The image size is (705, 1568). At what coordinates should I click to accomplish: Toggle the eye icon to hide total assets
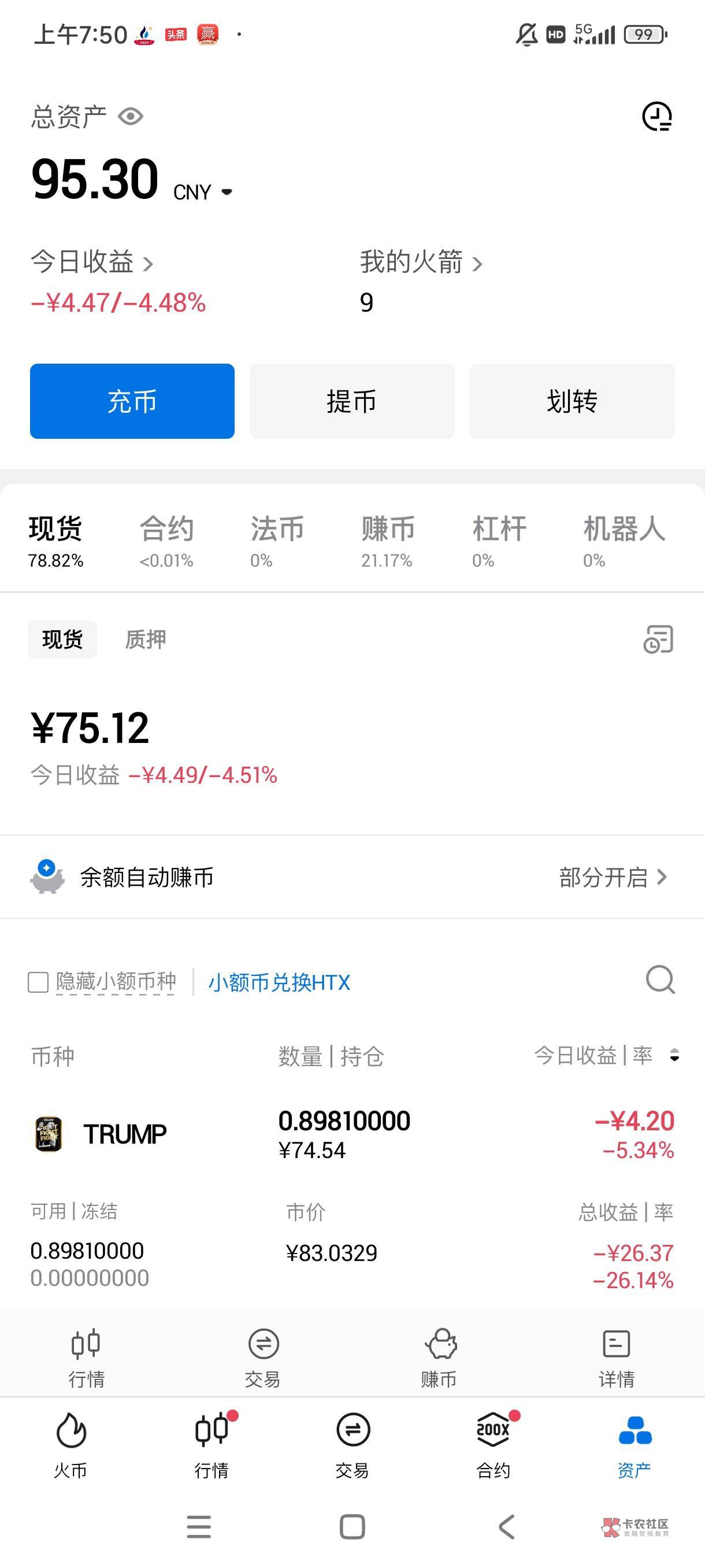[129, 116]
